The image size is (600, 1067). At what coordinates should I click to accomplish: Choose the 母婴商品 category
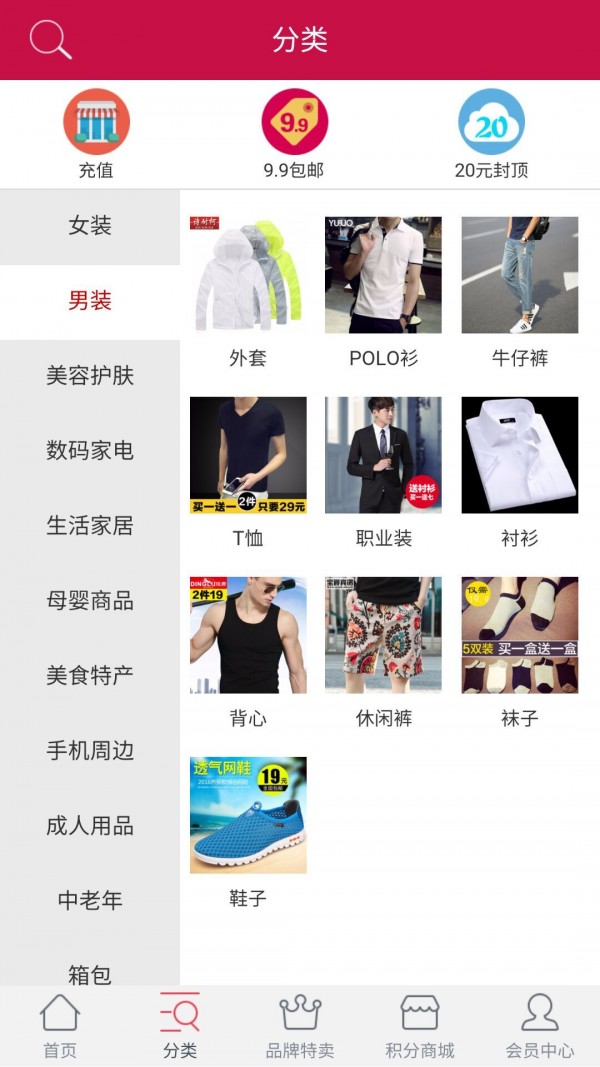pos(90,601)
